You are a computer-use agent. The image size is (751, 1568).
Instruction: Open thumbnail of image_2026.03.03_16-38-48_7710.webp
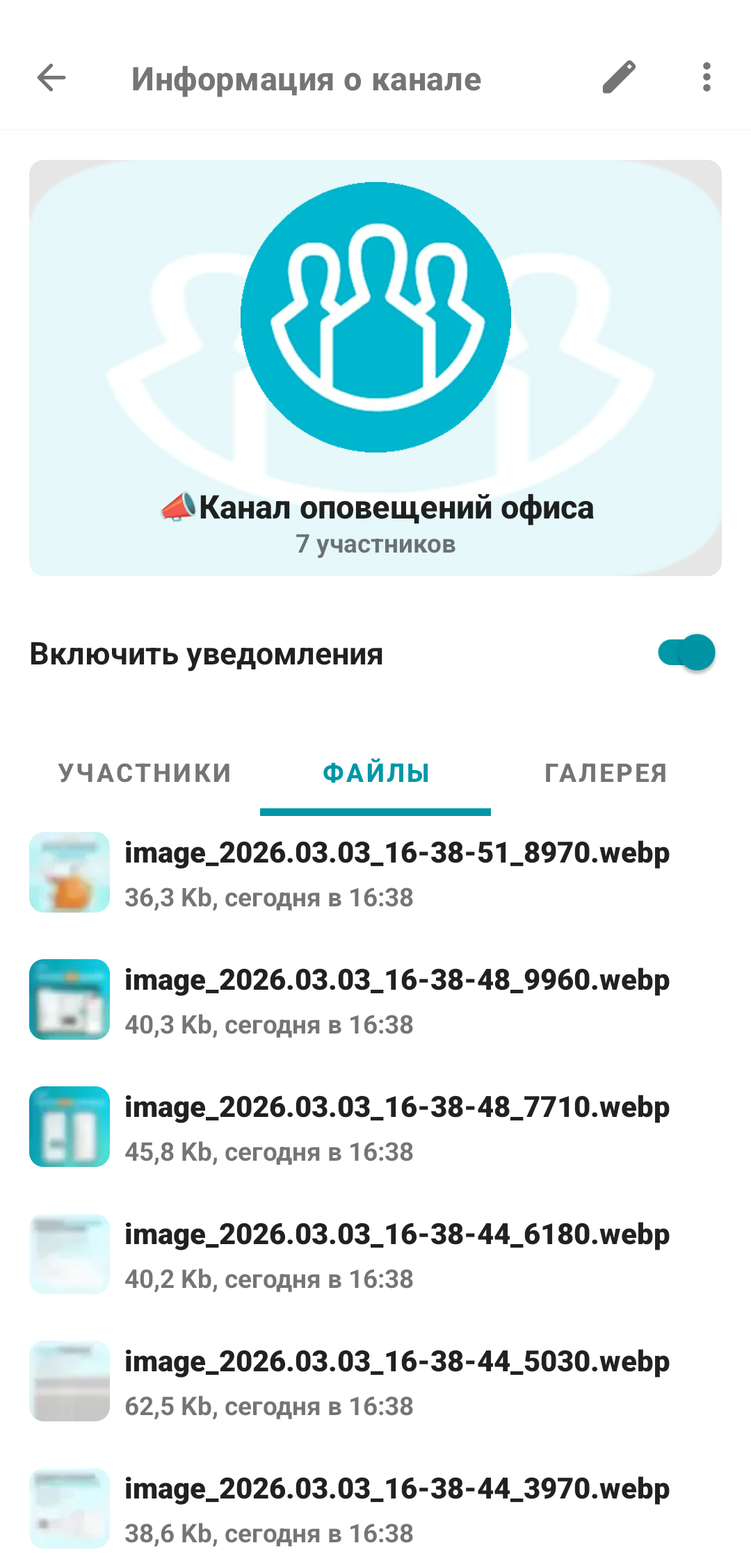coord(70,1125)
